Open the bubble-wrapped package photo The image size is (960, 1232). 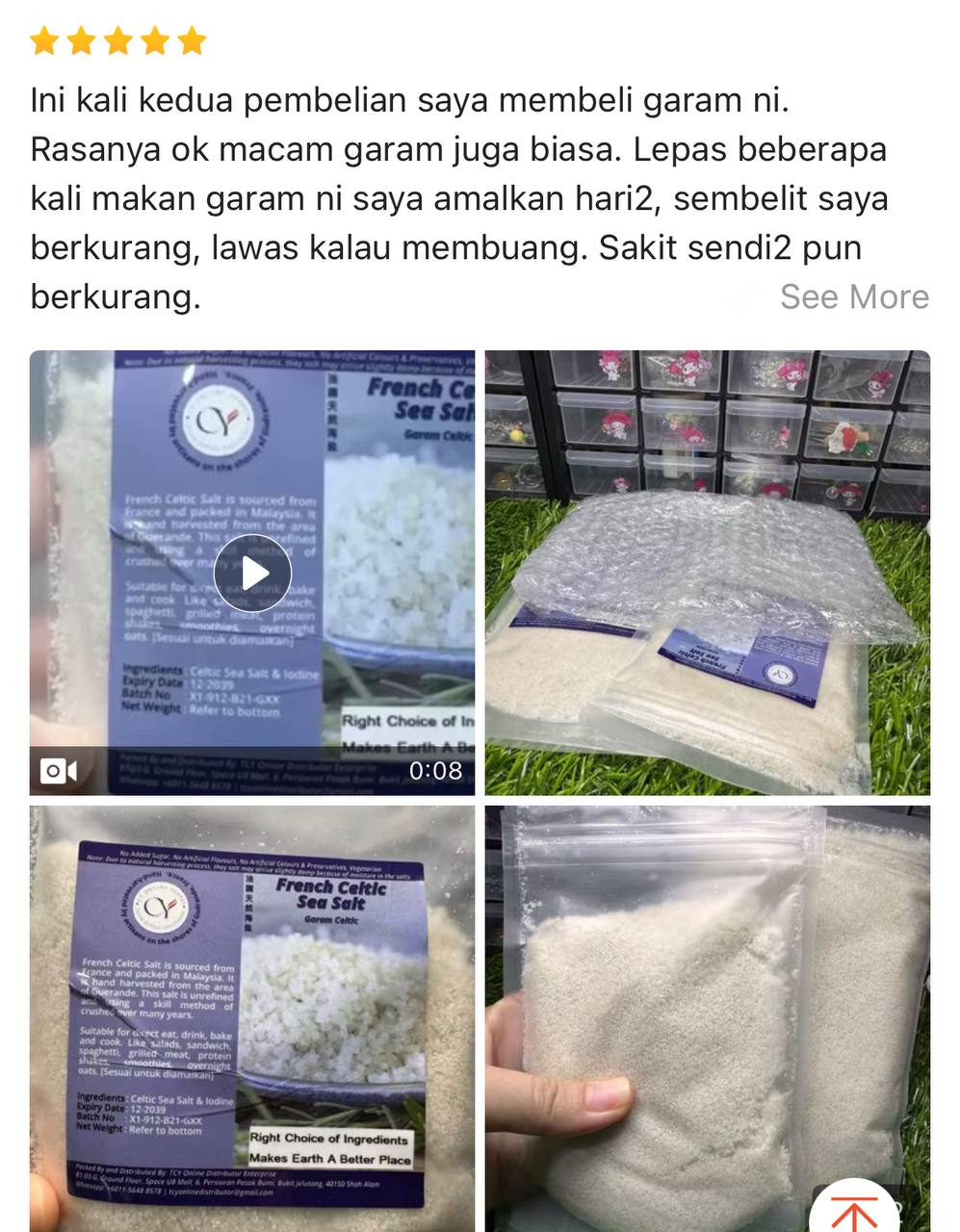coord(707,573)
